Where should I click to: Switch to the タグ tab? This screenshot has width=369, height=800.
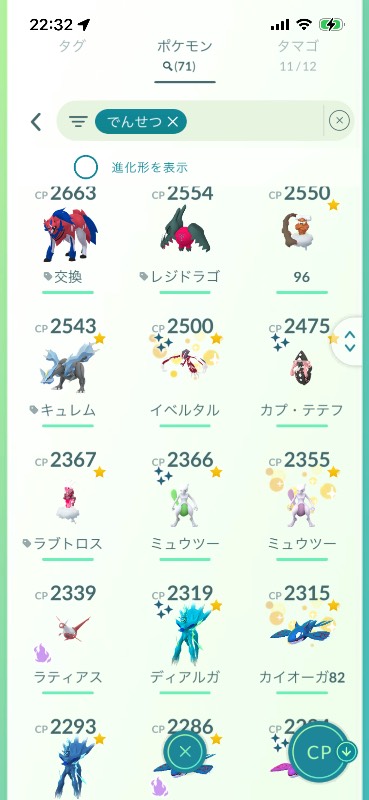(72, 46)
